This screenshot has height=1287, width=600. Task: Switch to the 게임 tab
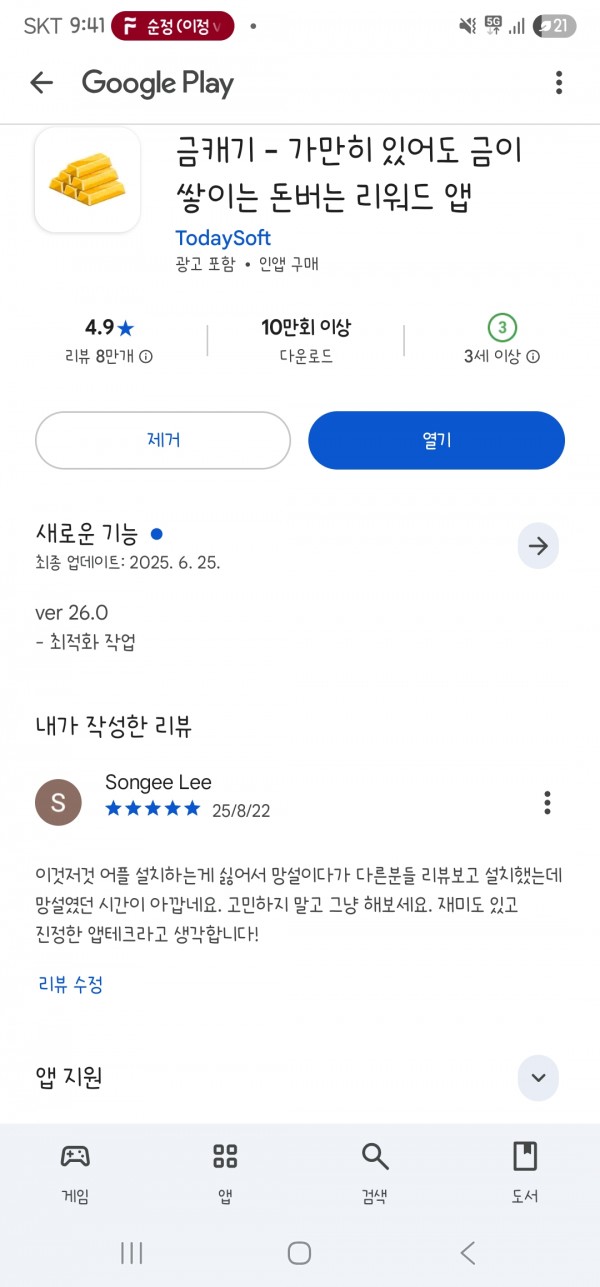point(75,1173)
